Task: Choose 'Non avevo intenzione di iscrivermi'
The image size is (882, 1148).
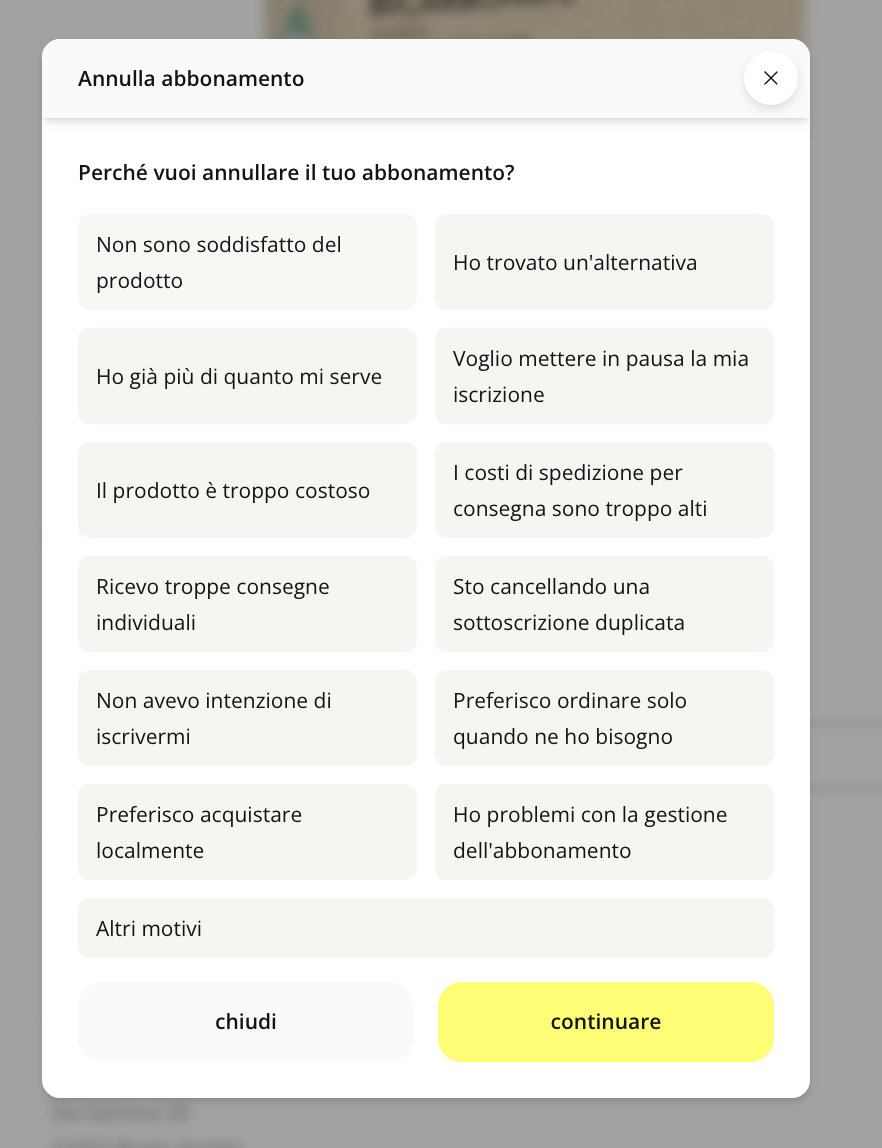Action: (247, 718)
